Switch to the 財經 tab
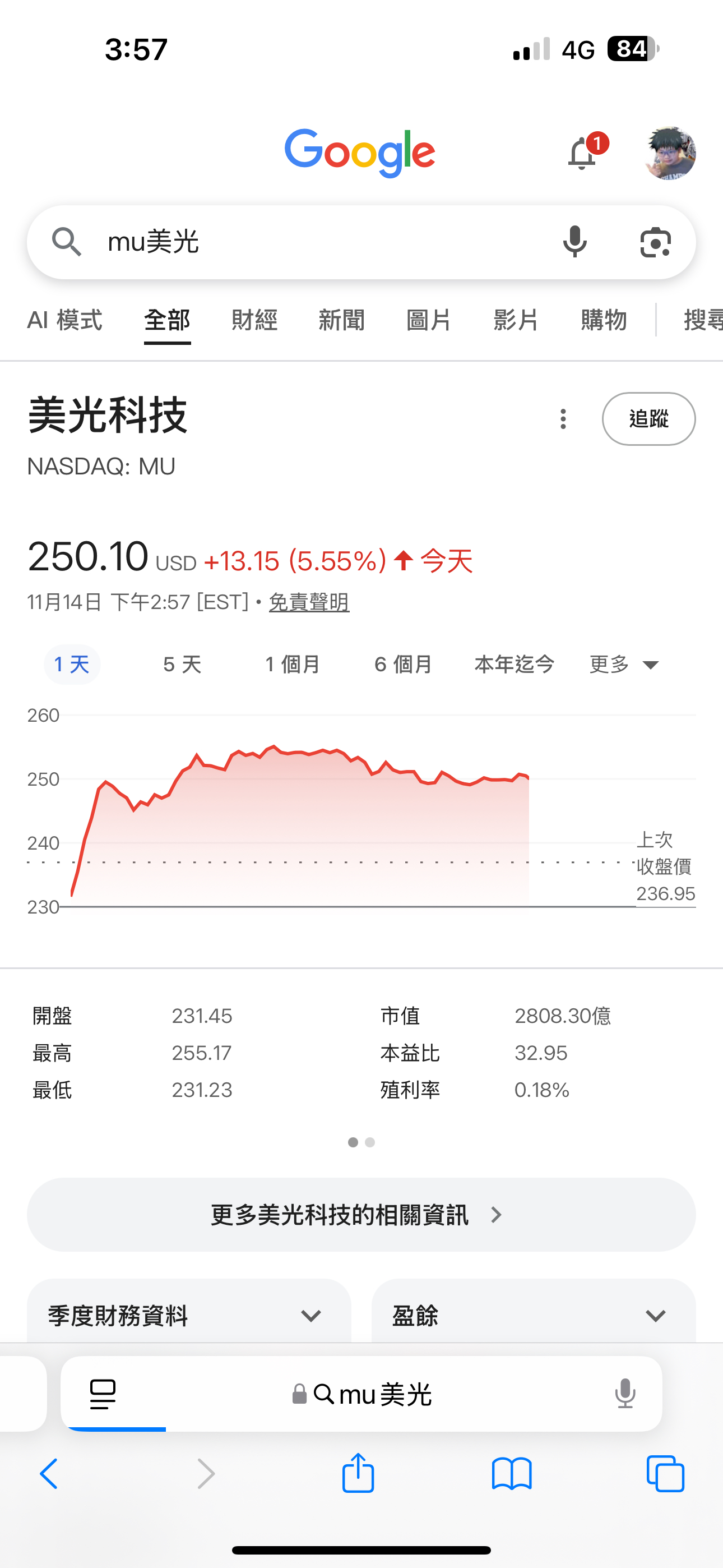 pos(254,320)
